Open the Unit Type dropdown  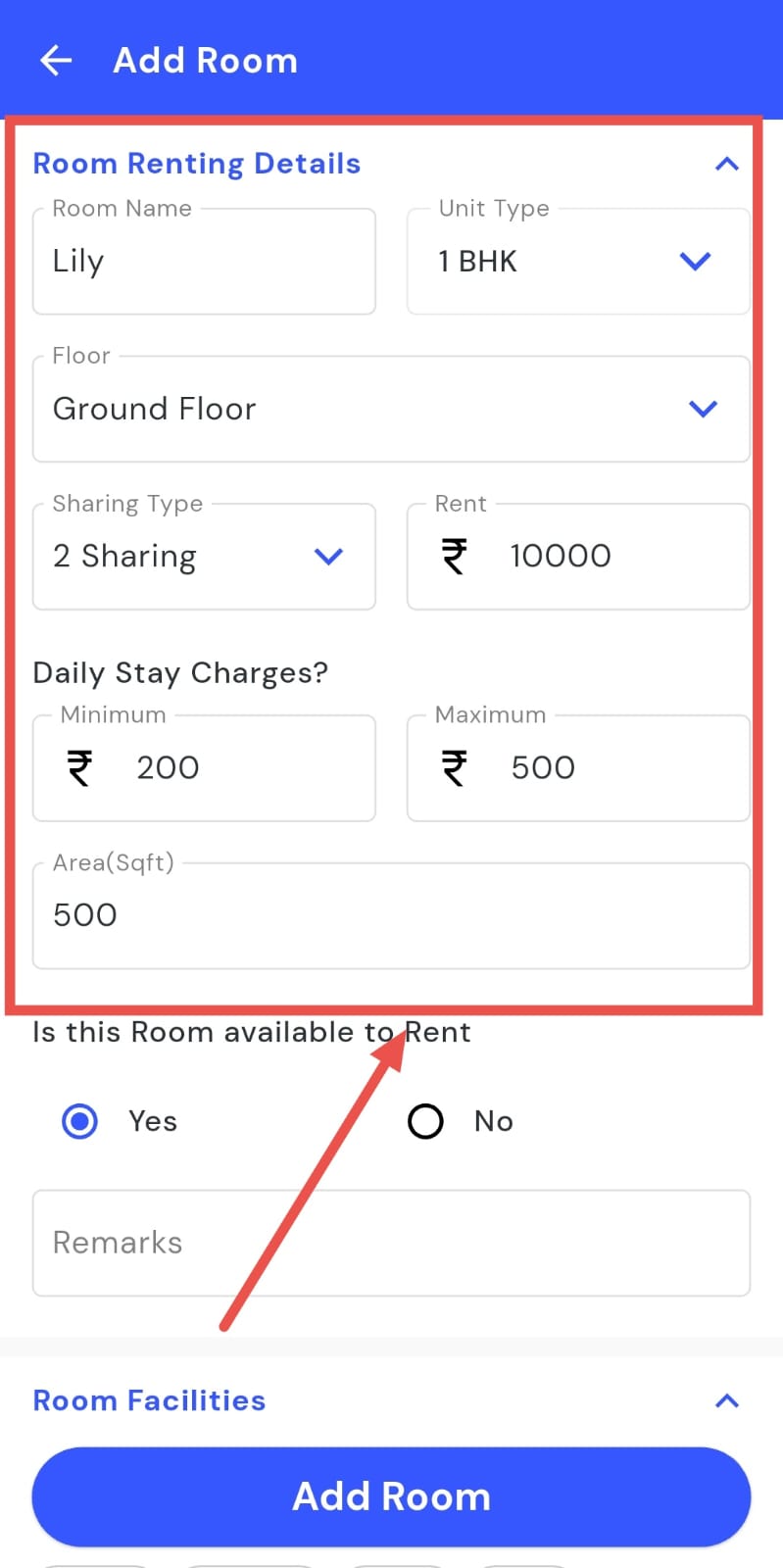pos(578,262)
